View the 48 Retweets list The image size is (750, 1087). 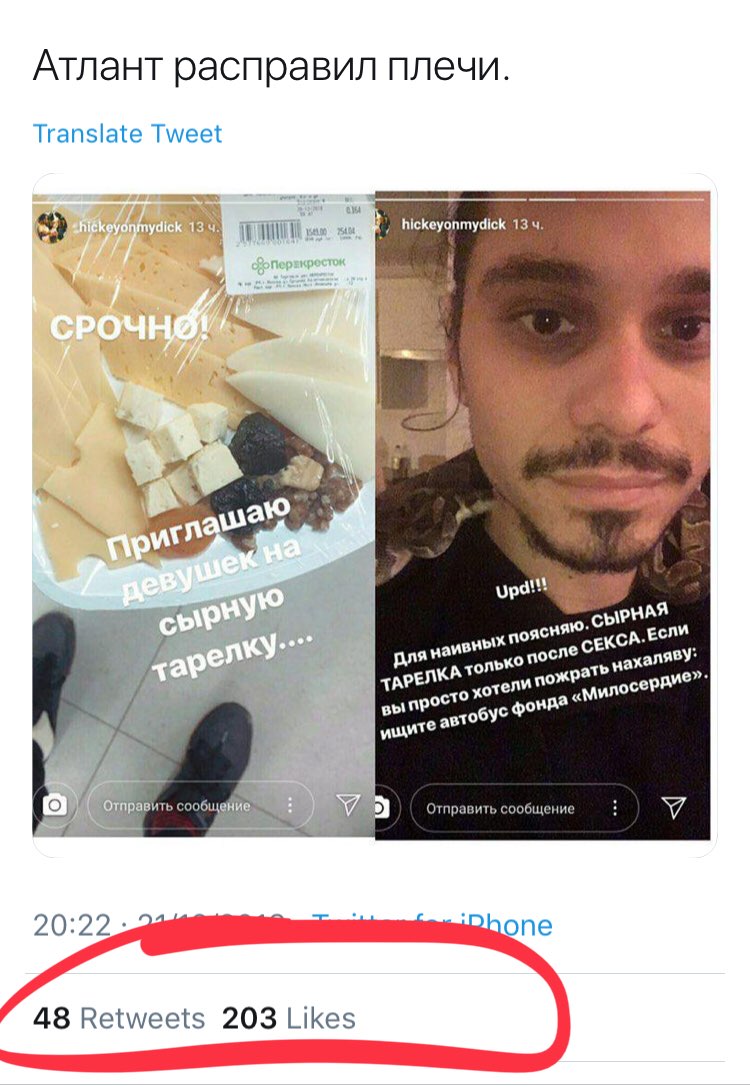118,1018
